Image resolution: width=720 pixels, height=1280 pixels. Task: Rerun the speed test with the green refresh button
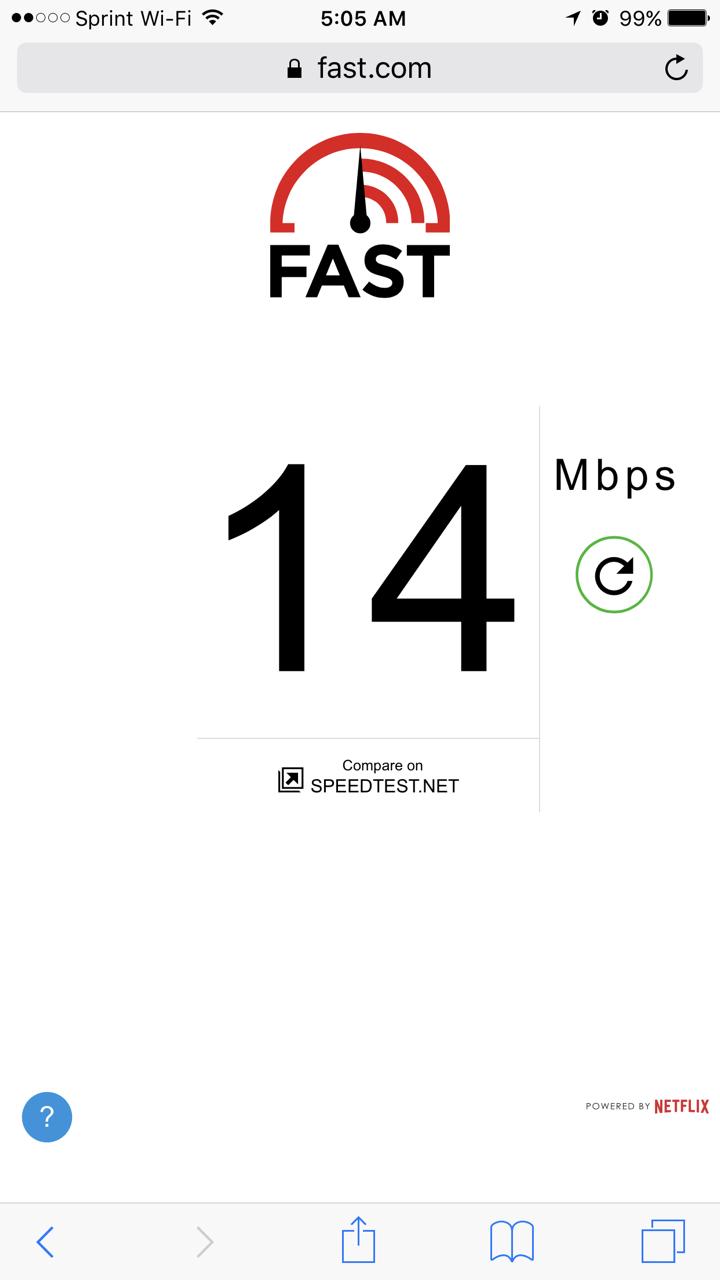click(614, 575)
